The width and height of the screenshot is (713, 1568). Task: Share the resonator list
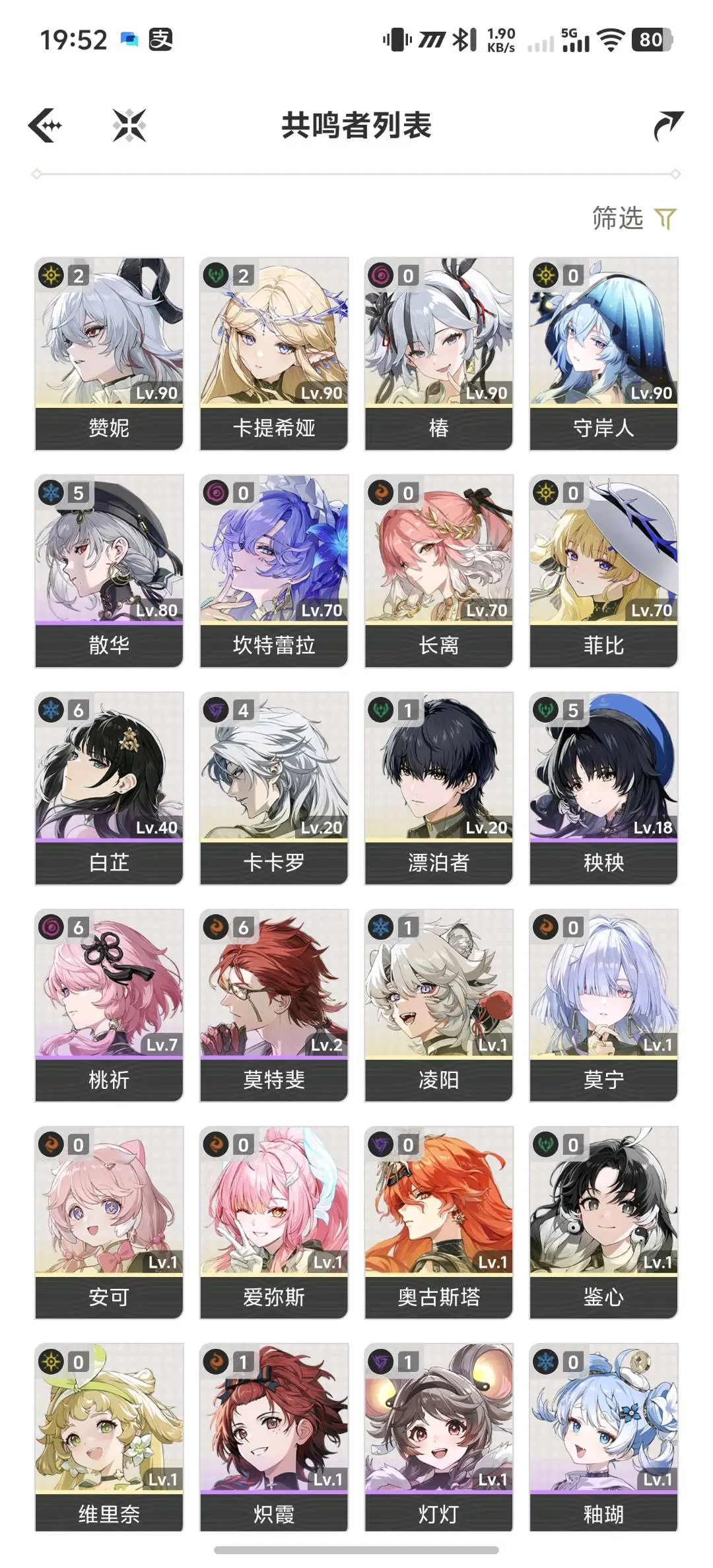pyautogui.click(x=667, y=125)
